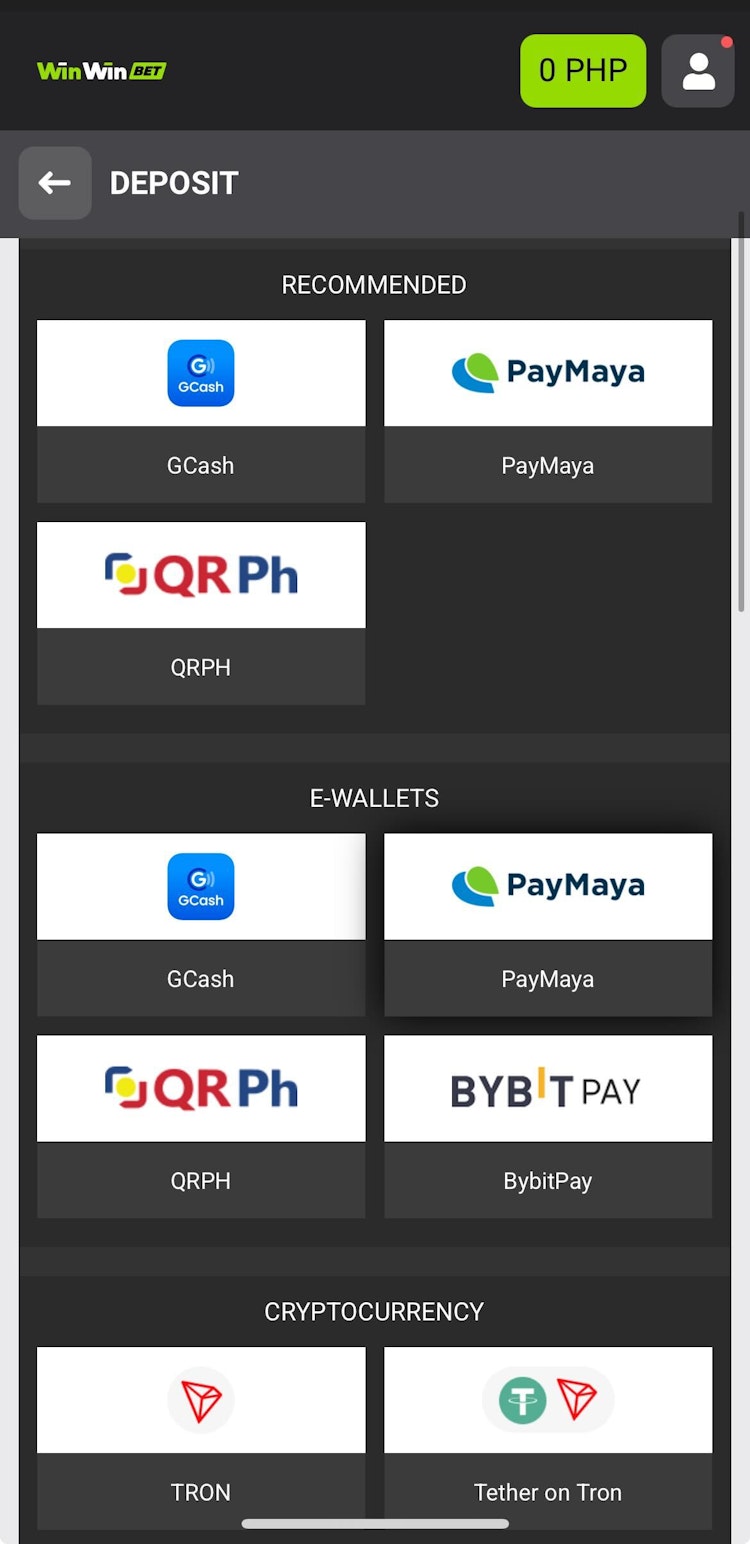Select PayMaya in the Recommended section
Image resolution: width=750 pixels, height=1544 pixels.
click(548, 410)
